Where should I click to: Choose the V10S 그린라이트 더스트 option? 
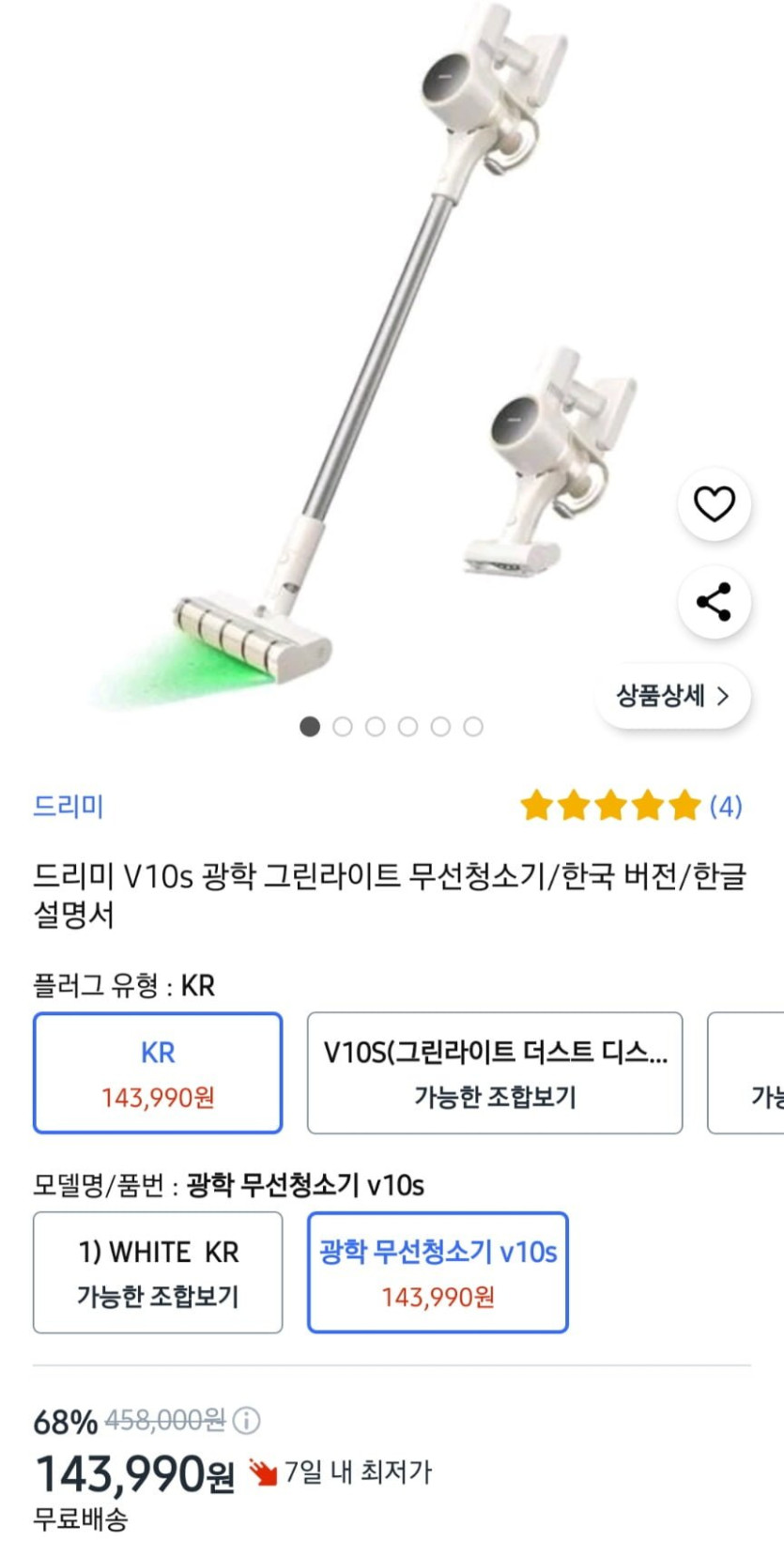pos(495,1072)
